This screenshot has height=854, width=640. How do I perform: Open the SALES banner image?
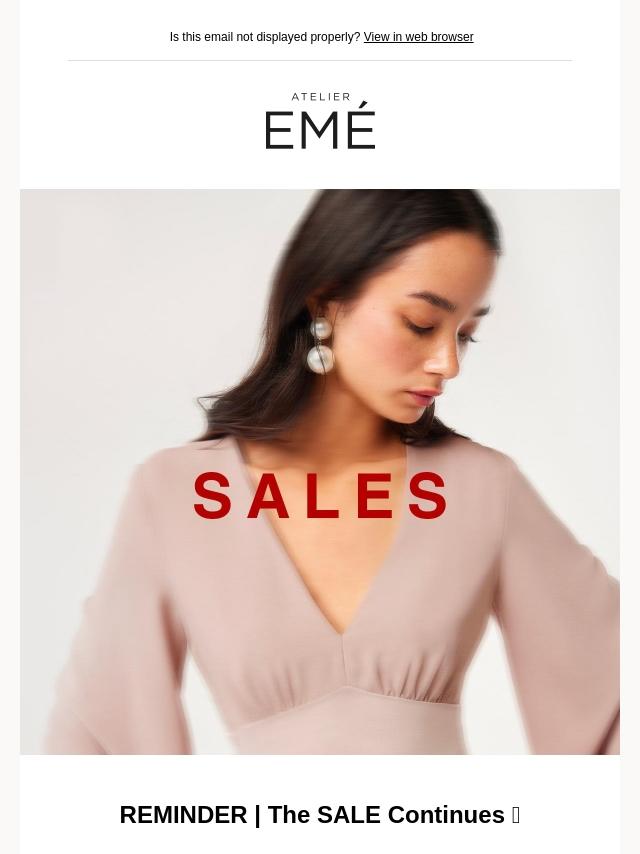click(x=320, y=471)
